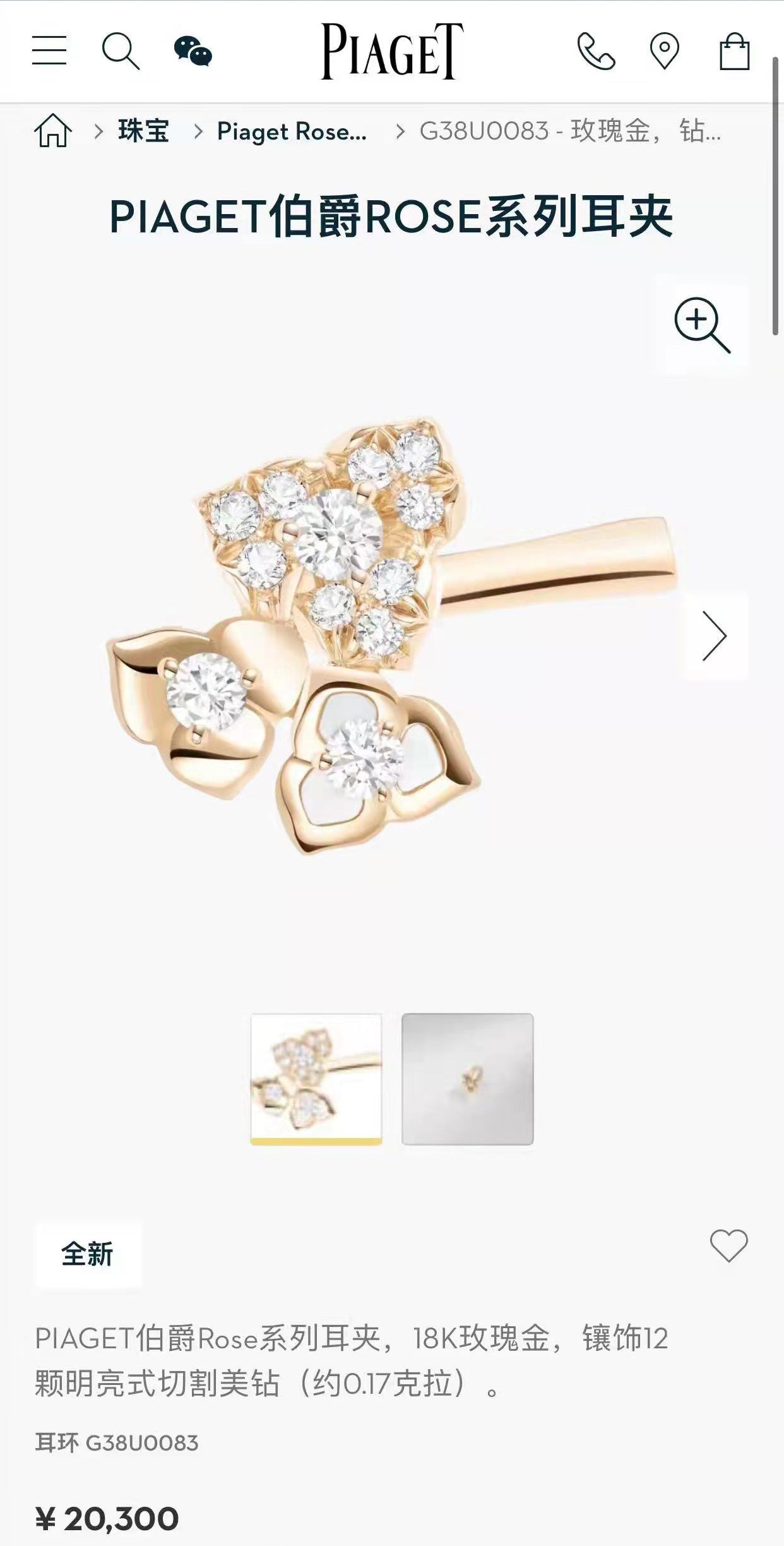Zoom in on the product image

702,325
